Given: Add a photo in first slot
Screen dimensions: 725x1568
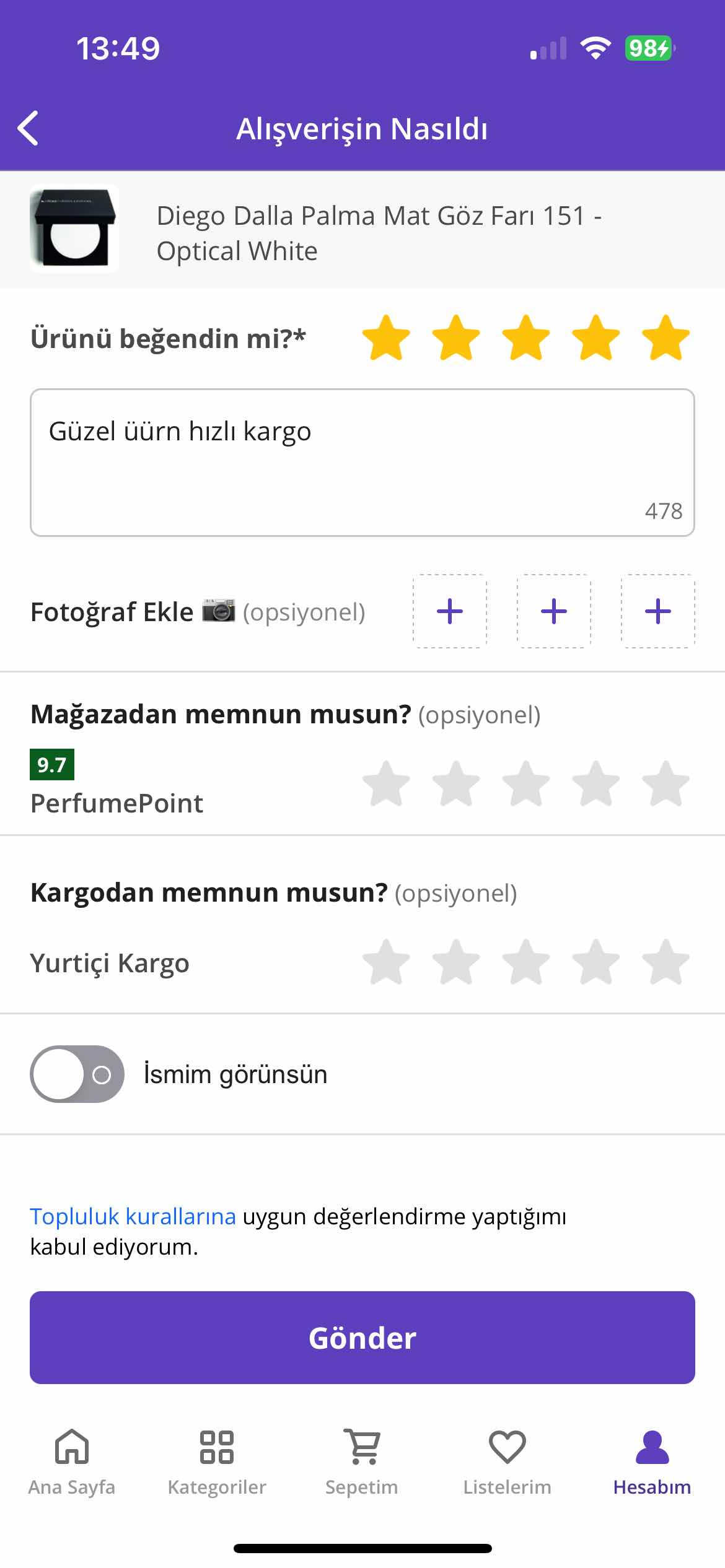Looking at the screenshot, I should pyautogui.click(x=450, y=611).
